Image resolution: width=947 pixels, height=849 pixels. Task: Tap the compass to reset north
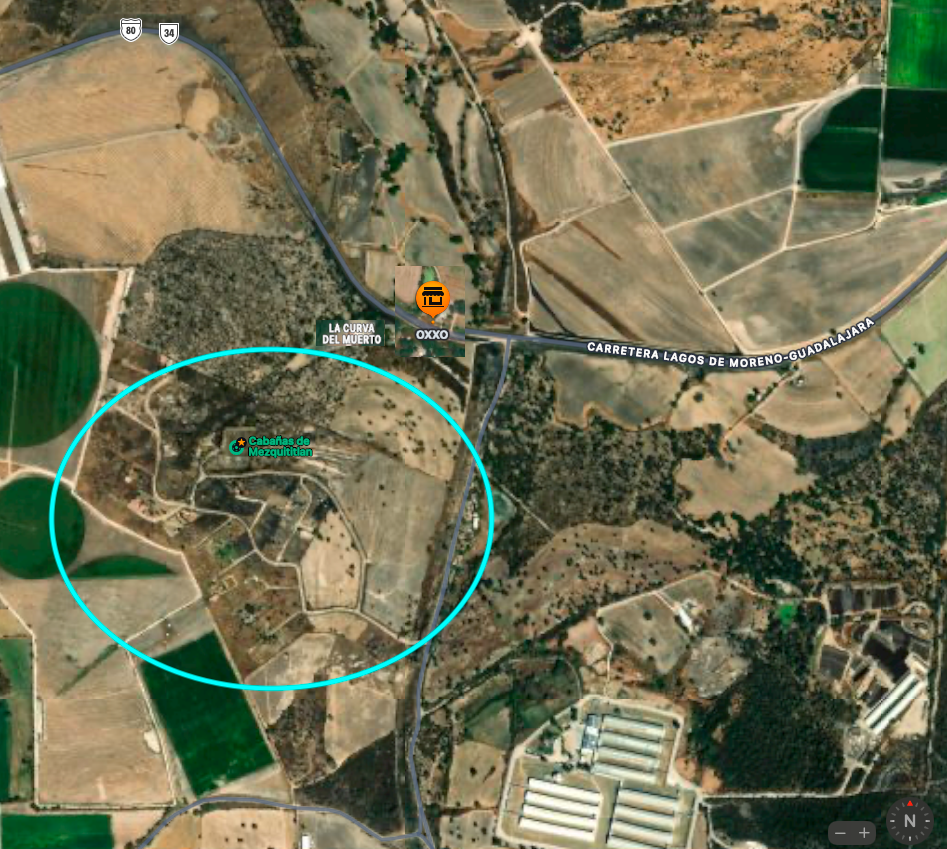tap(910, 821)
